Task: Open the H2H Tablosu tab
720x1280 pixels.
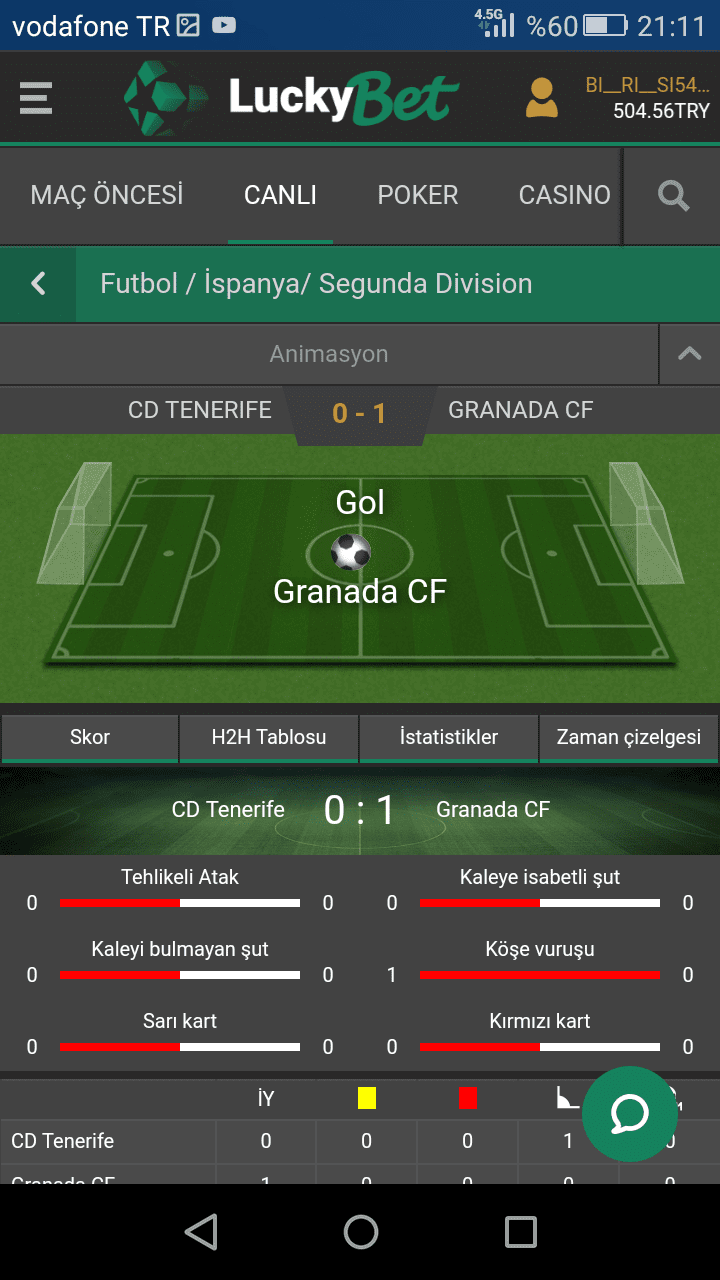Action: click(269, 738)
